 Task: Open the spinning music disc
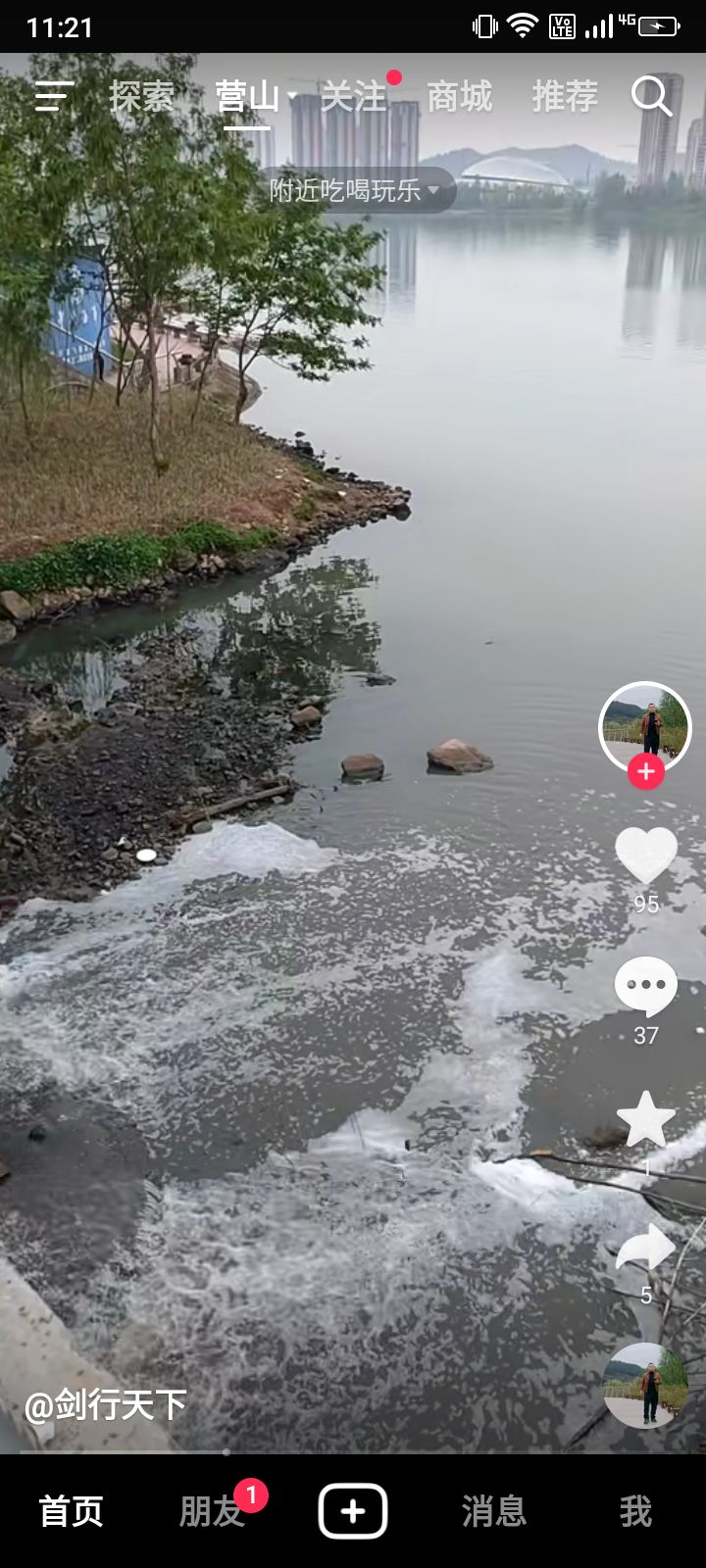click(645, 1385)
